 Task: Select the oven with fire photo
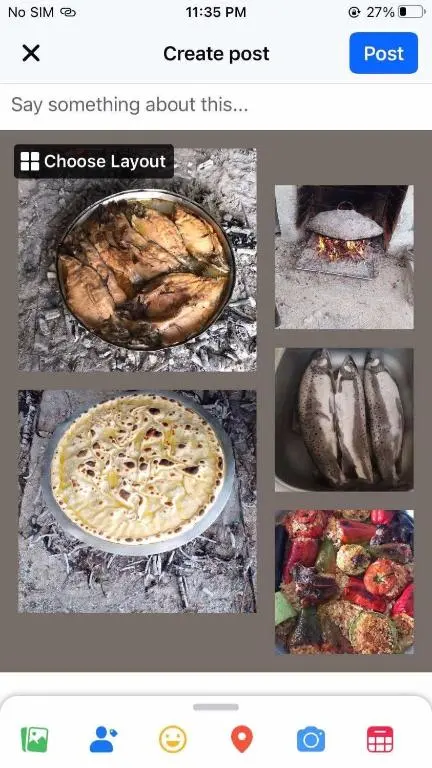click(344, 257)
